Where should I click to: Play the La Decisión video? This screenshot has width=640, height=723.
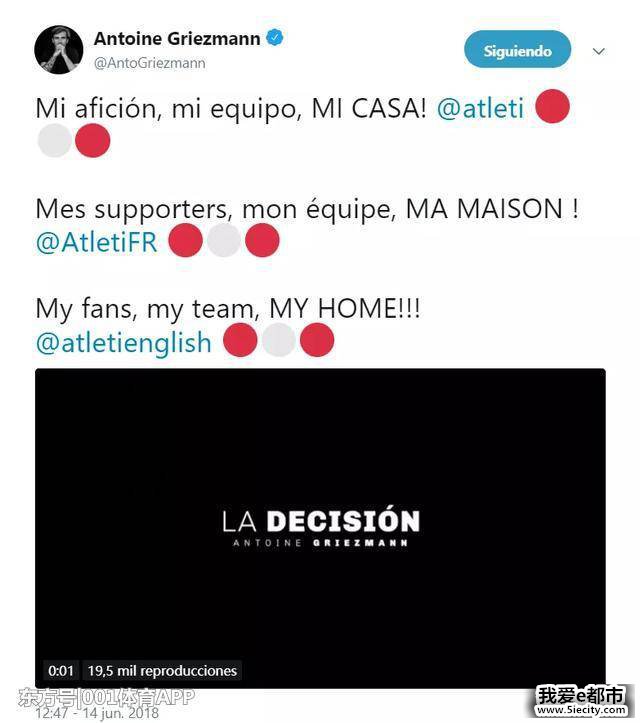pyautogui.click(x=320, y=528)
